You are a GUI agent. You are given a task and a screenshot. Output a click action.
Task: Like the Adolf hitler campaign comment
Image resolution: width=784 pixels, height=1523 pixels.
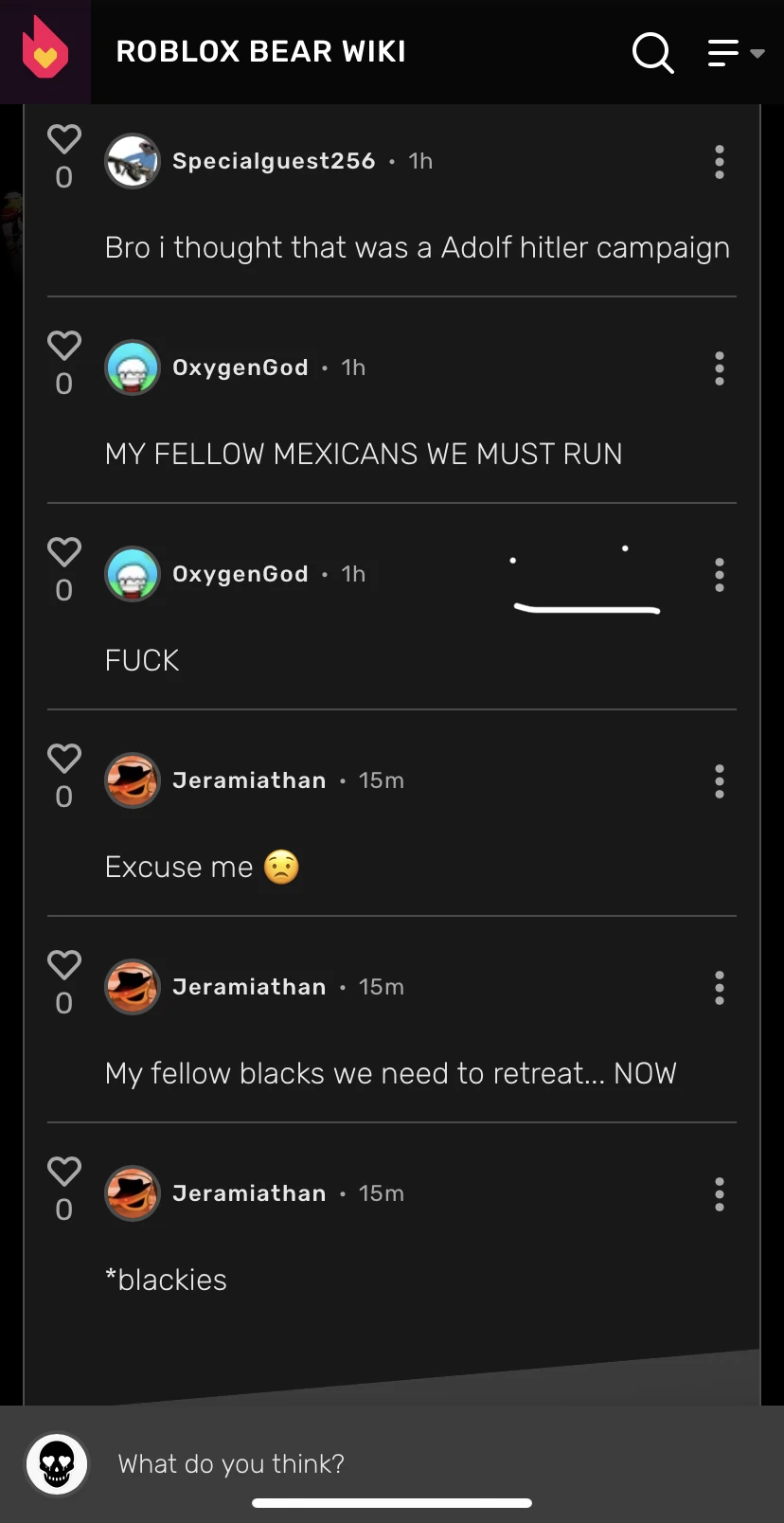click(x=63, y=138)
